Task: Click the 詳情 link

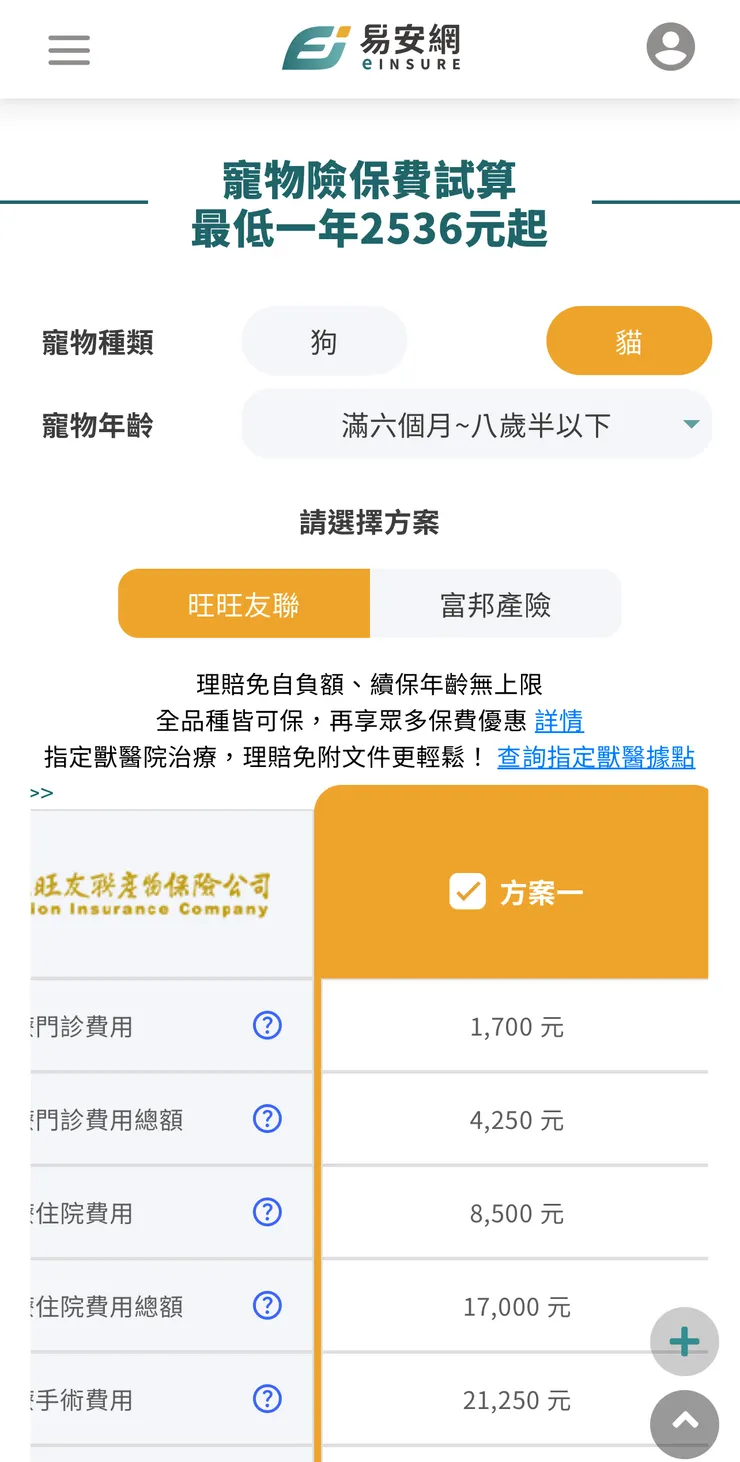Action: click(x=558, y=722)
